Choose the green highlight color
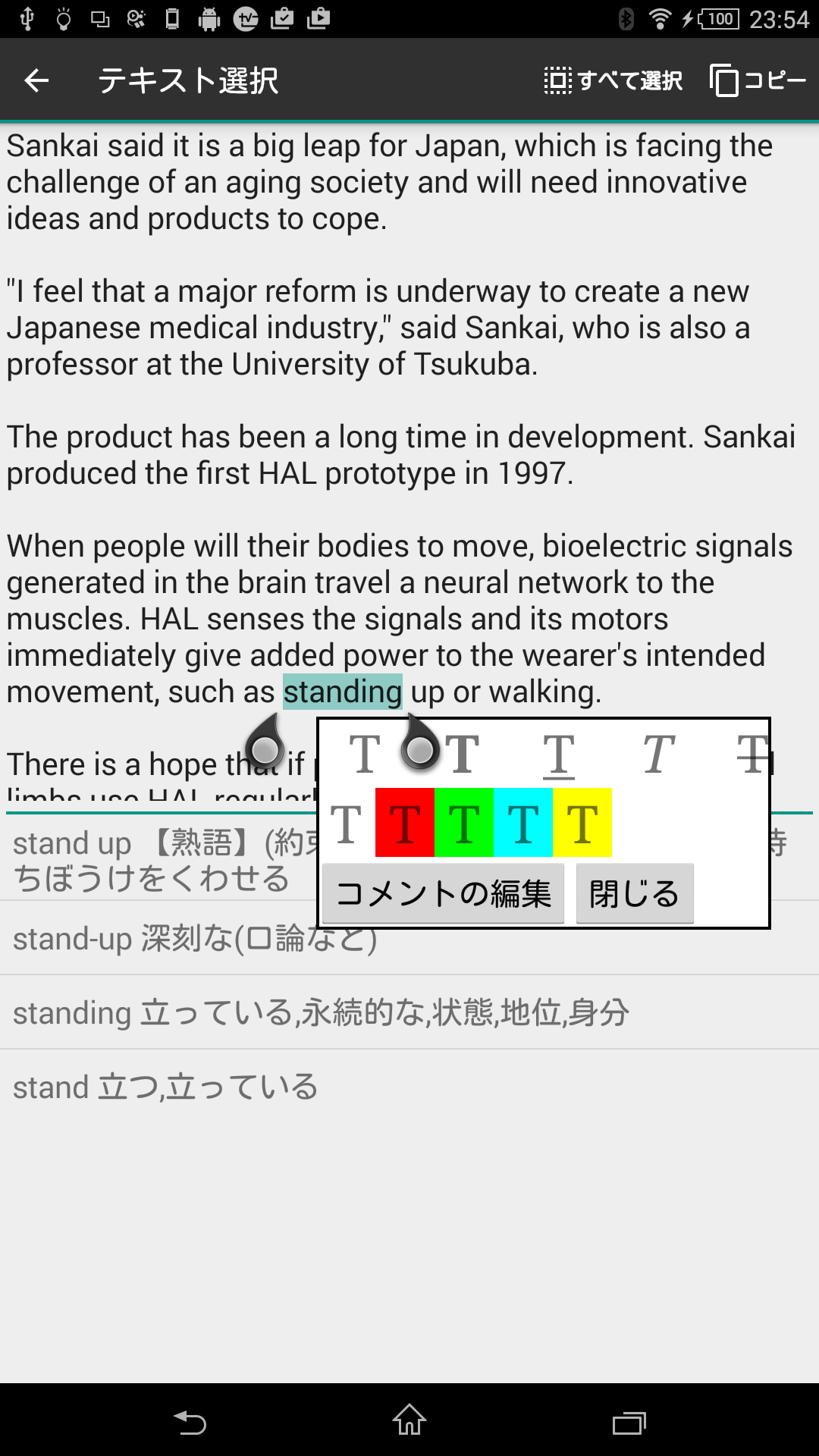The image size is (819, 1456). pos(464,823)
